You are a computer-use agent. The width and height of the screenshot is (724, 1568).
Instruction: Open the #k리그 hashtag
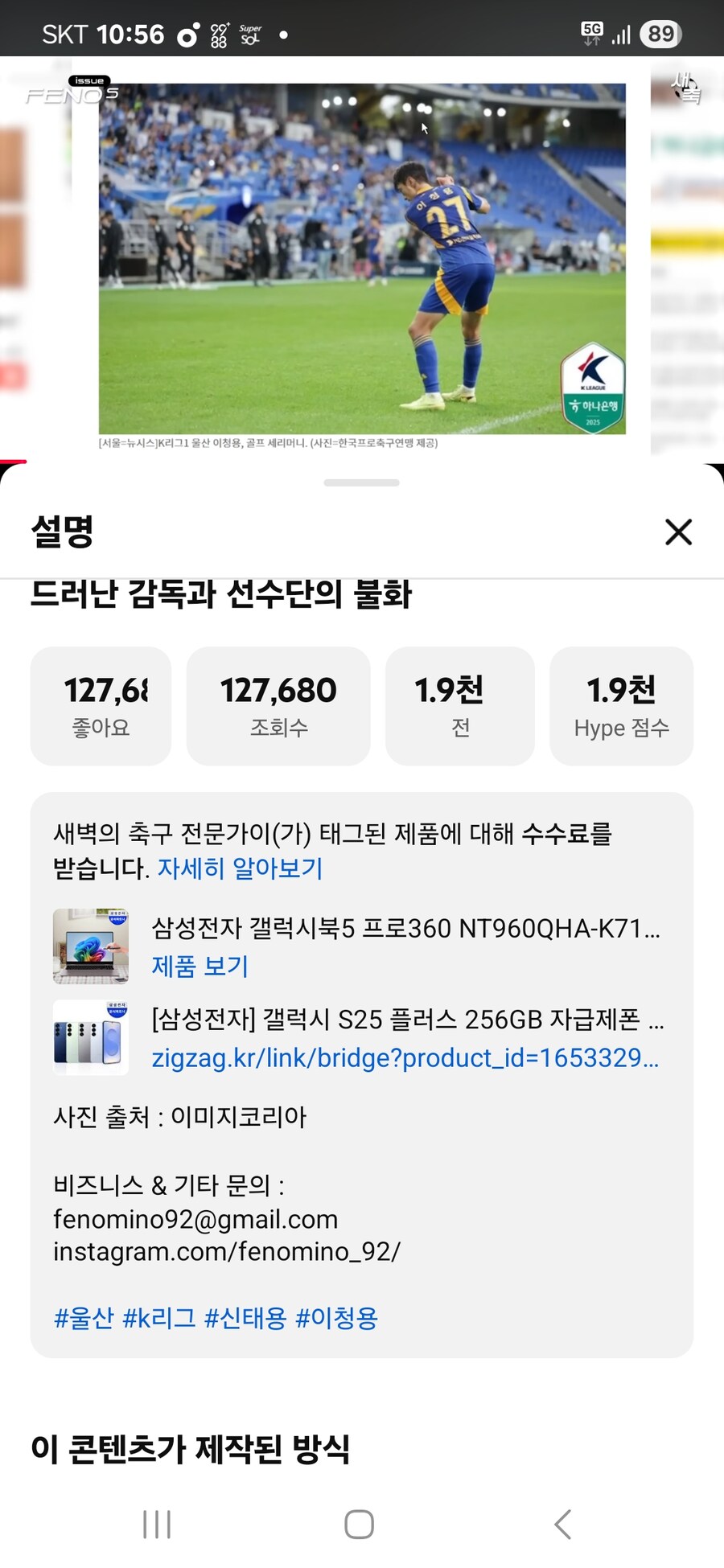[158, 1318]
